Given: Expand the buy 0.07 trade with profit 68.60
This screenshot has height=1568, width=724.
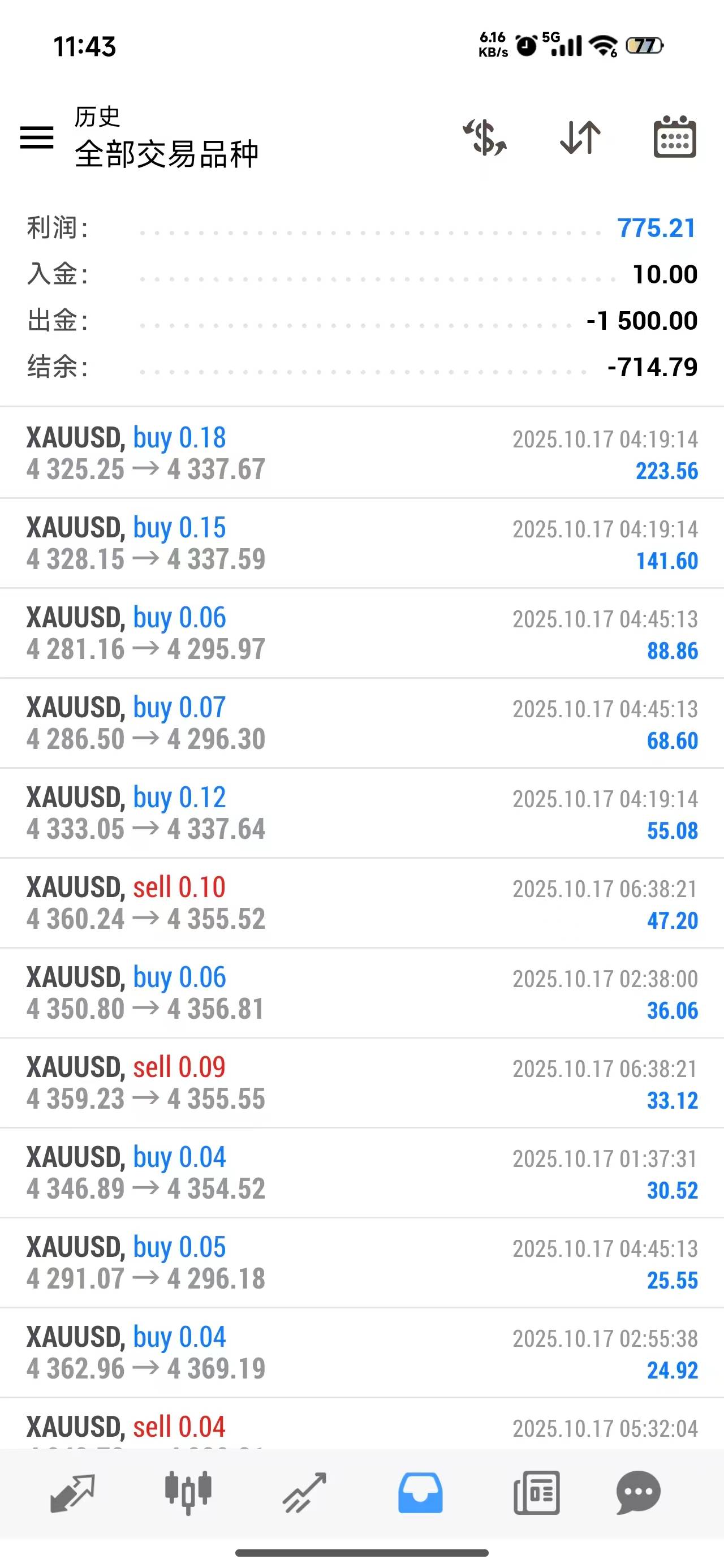Looking at the screenshot, I should pyautogui.click(x=361, y=723).
